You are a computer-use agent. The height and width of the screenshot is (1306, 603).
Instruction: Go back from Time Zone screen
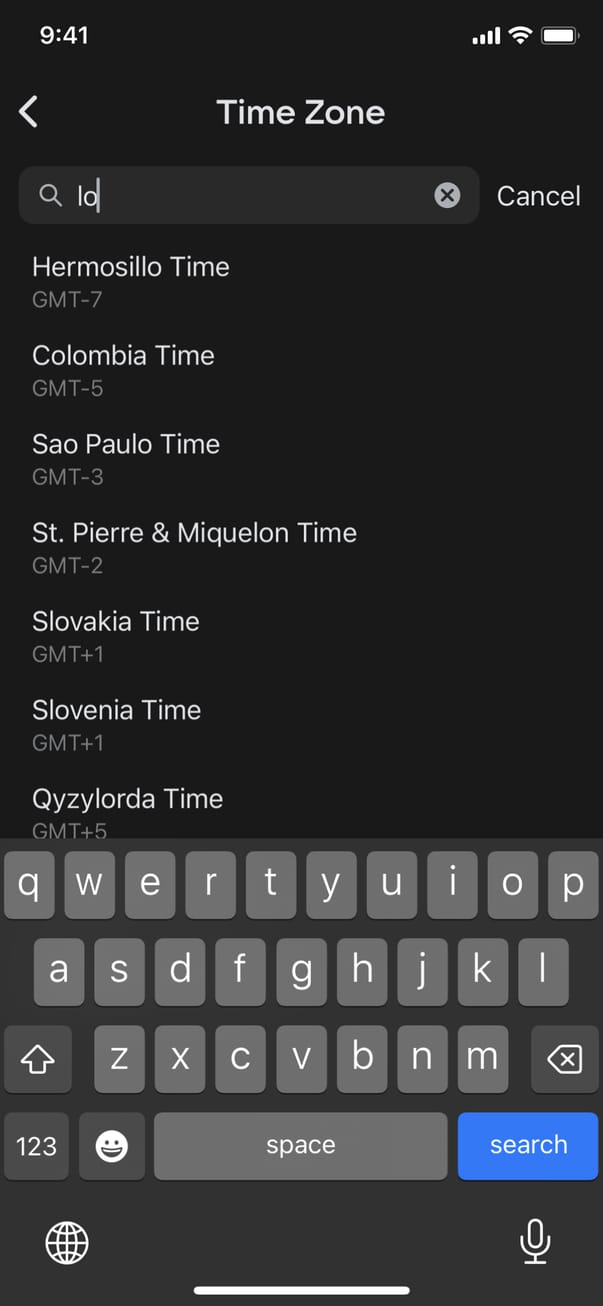[x=29, y=112]
